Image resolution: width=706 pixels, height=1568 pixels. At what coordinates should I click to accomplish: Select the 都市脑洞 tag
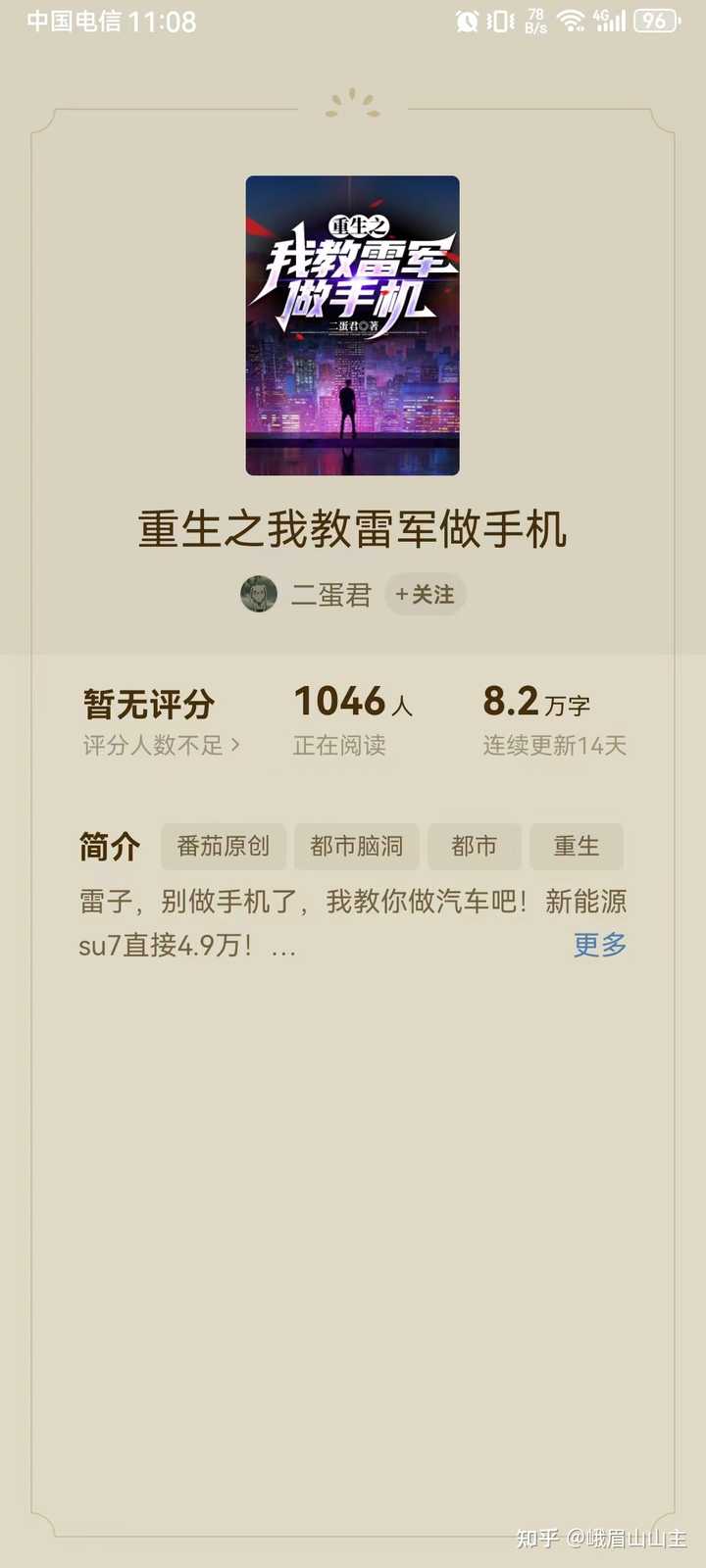click(356, 847)
